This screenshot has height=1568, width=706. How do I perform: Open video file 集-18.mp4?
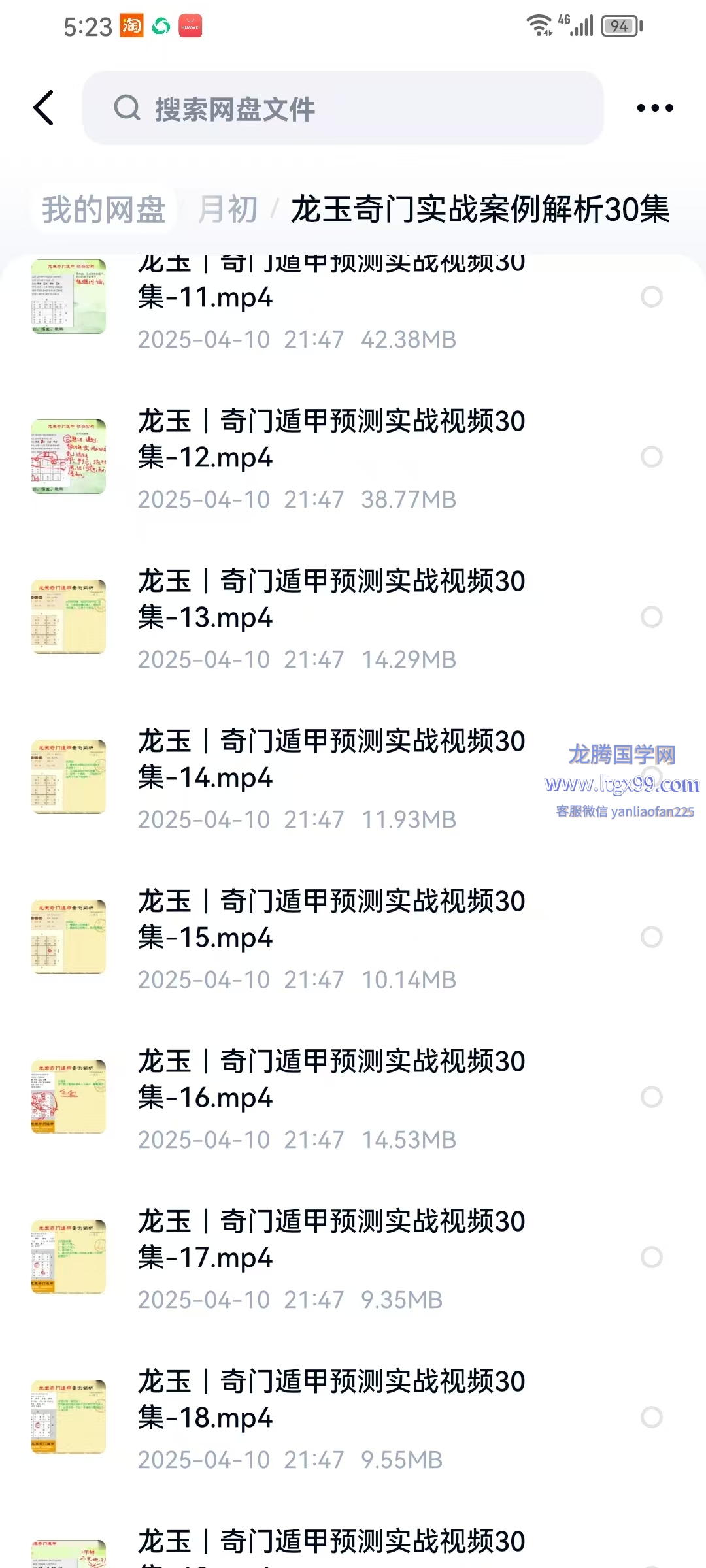click(330, 1417)
